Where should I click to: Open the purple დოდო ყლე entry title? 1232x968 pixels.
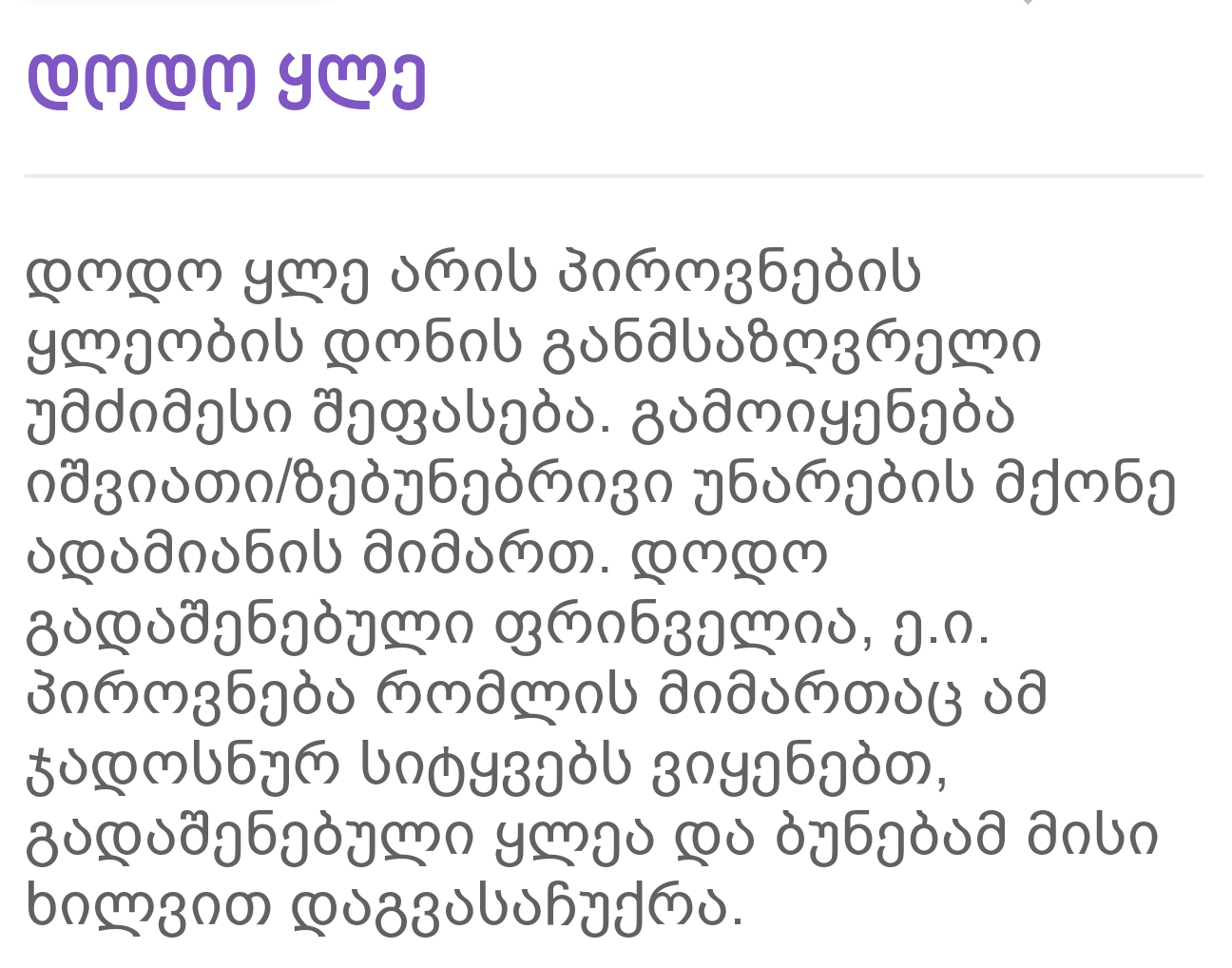pyautogui.click(x=226, y=80)
